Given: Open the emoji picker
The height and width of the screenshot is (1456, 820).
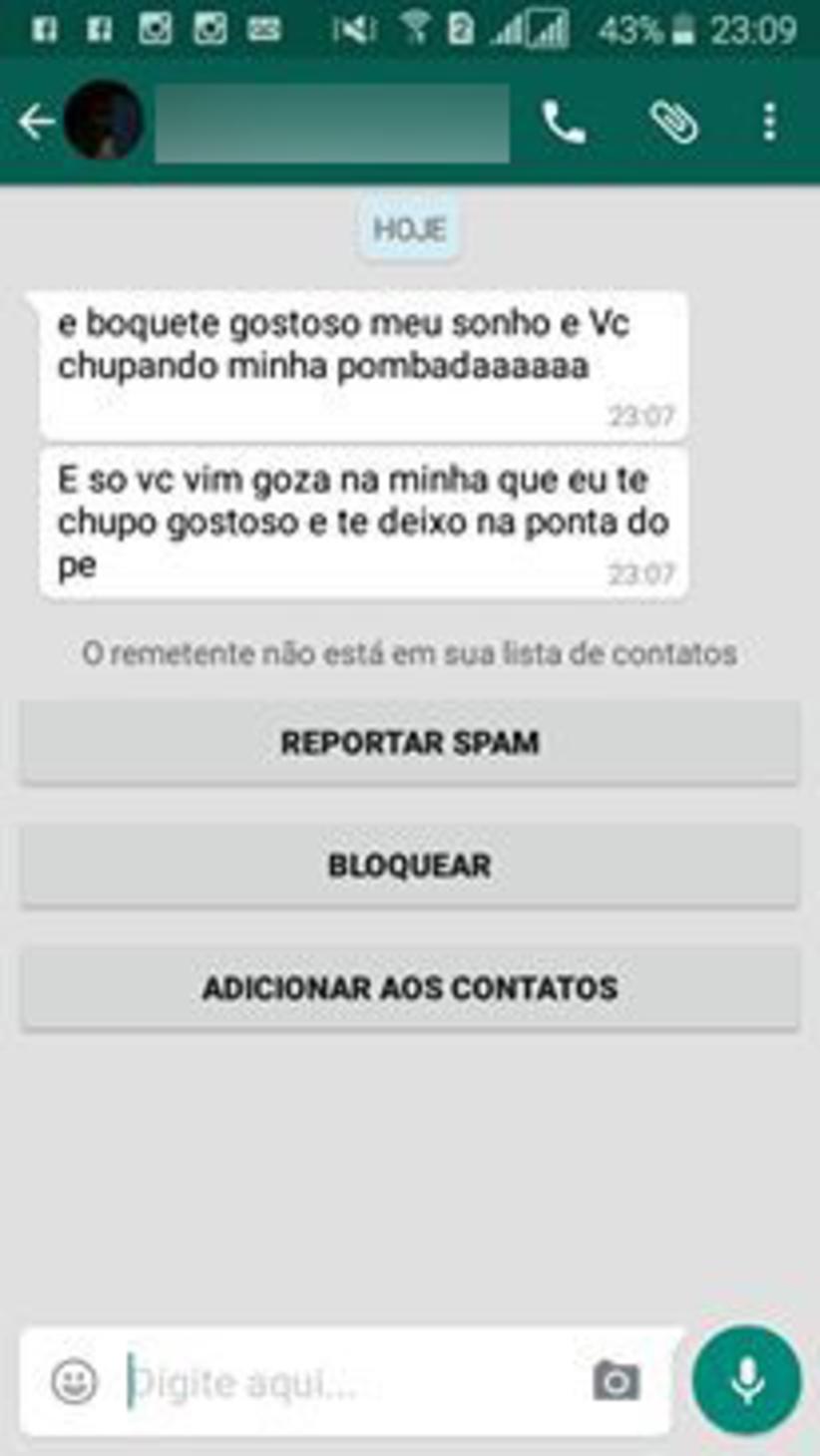Looking at the screenshot, I should click(75, 1382).
